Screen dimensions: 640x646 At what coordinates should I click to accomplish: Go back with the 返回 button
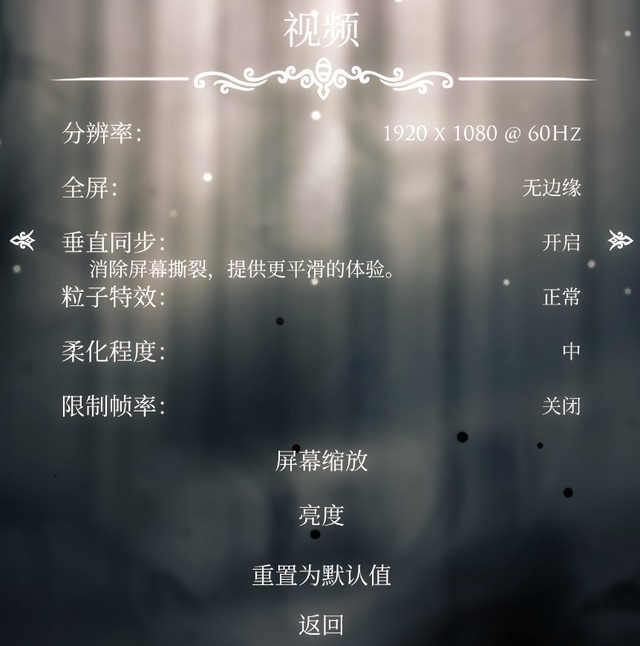321,626
